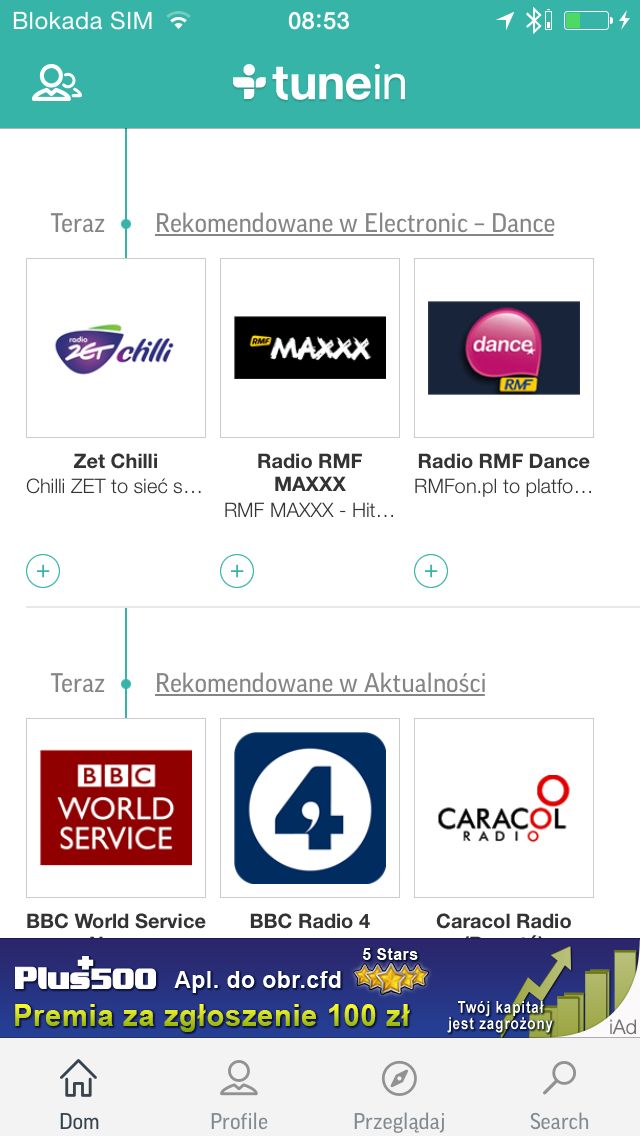This screenshot has width=640, height=1136.
Task: Add Radio RMF Dance with its plus icon
Action: tap(431, 571)
